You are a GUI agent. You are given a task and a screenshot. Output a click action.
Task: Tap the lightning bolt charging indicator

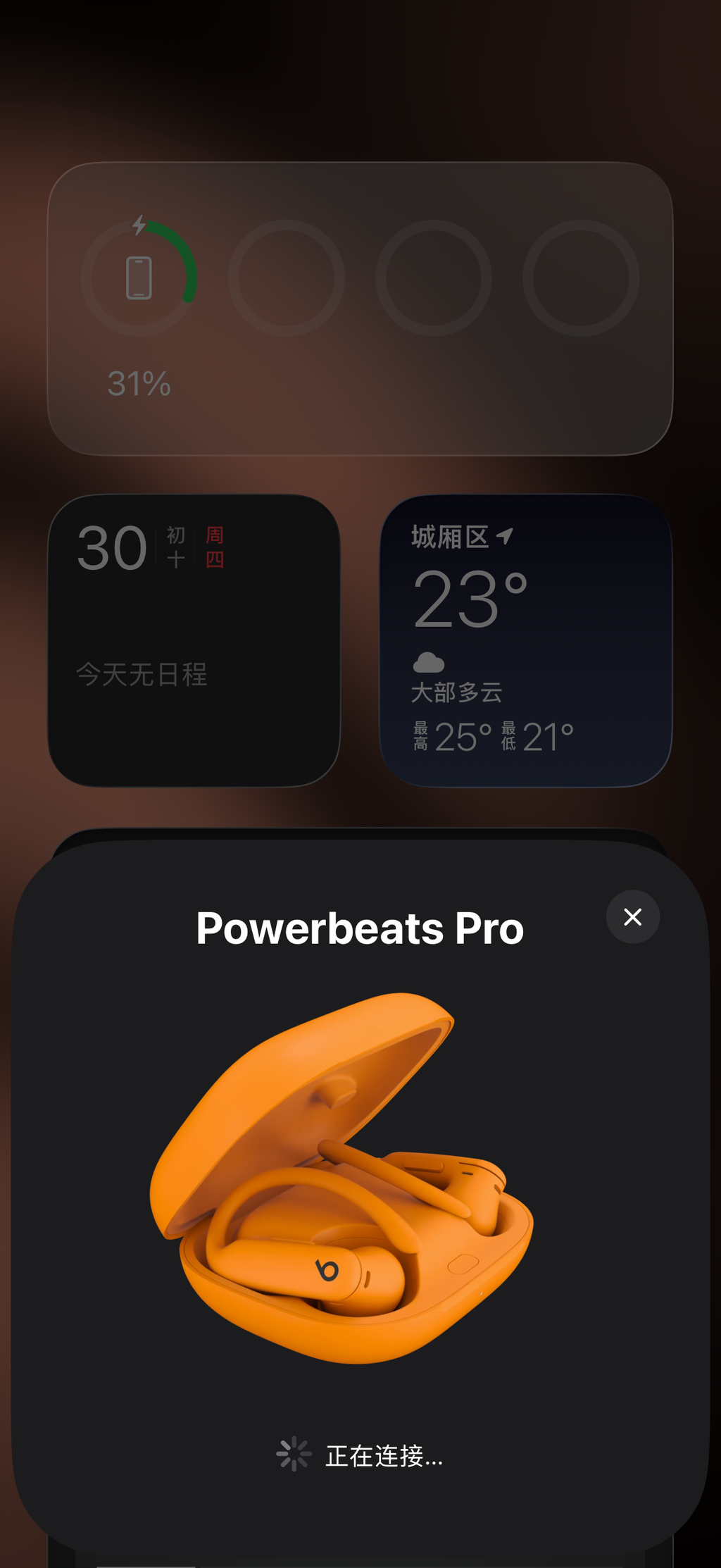click(139, 224)
